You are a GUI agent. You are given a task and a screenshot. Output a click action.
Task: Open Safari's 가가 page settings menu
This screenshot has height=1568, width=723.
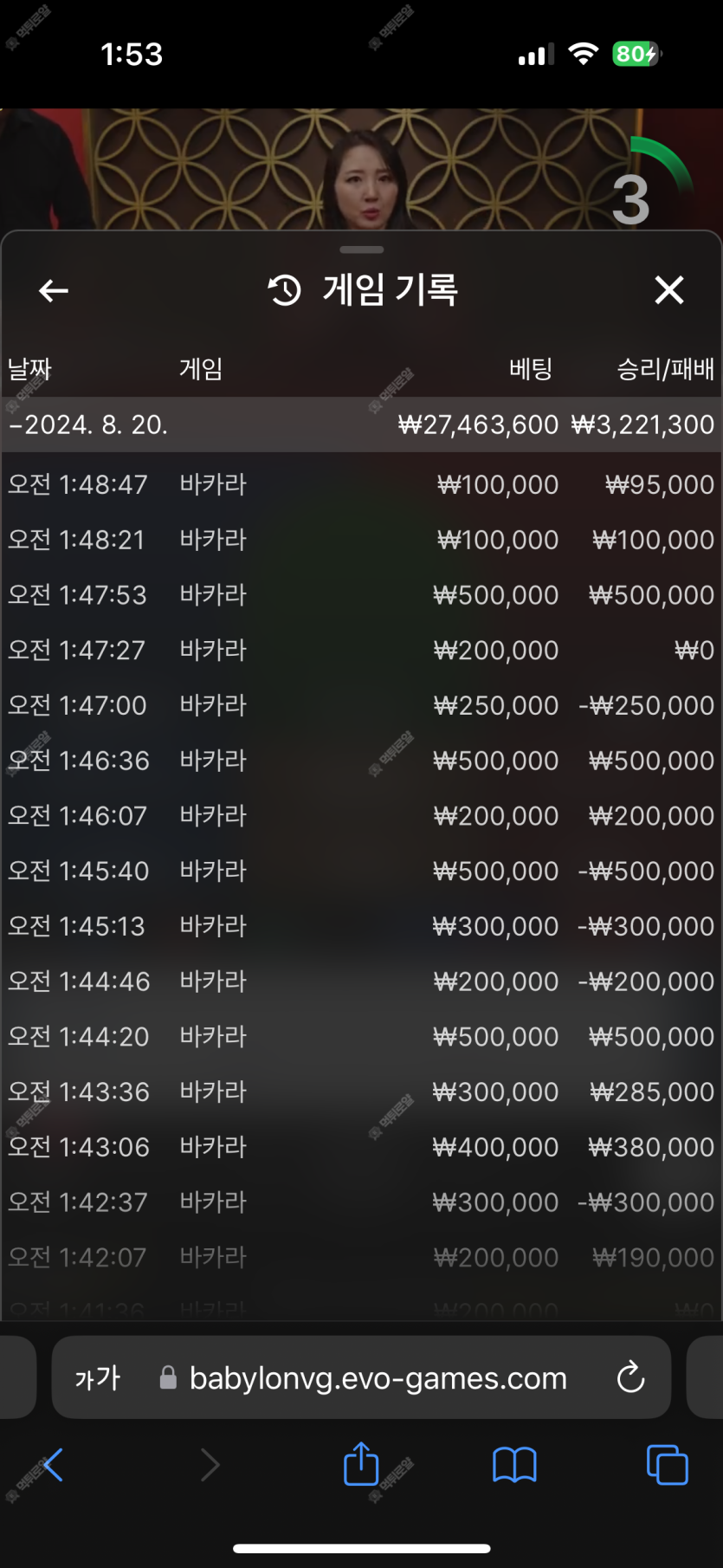97,1377
